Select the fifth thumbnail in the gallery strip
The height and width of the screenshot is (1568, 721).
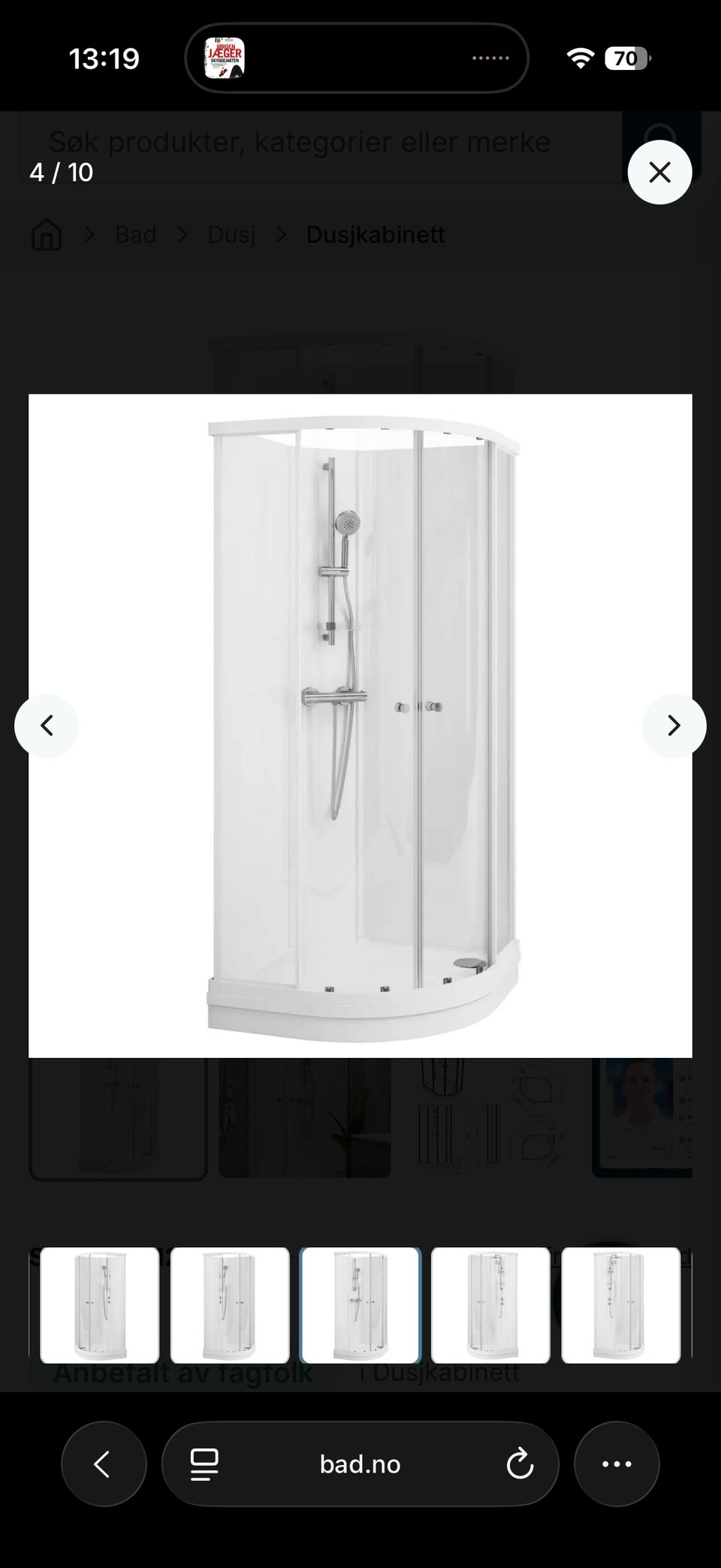[621, 1305]
